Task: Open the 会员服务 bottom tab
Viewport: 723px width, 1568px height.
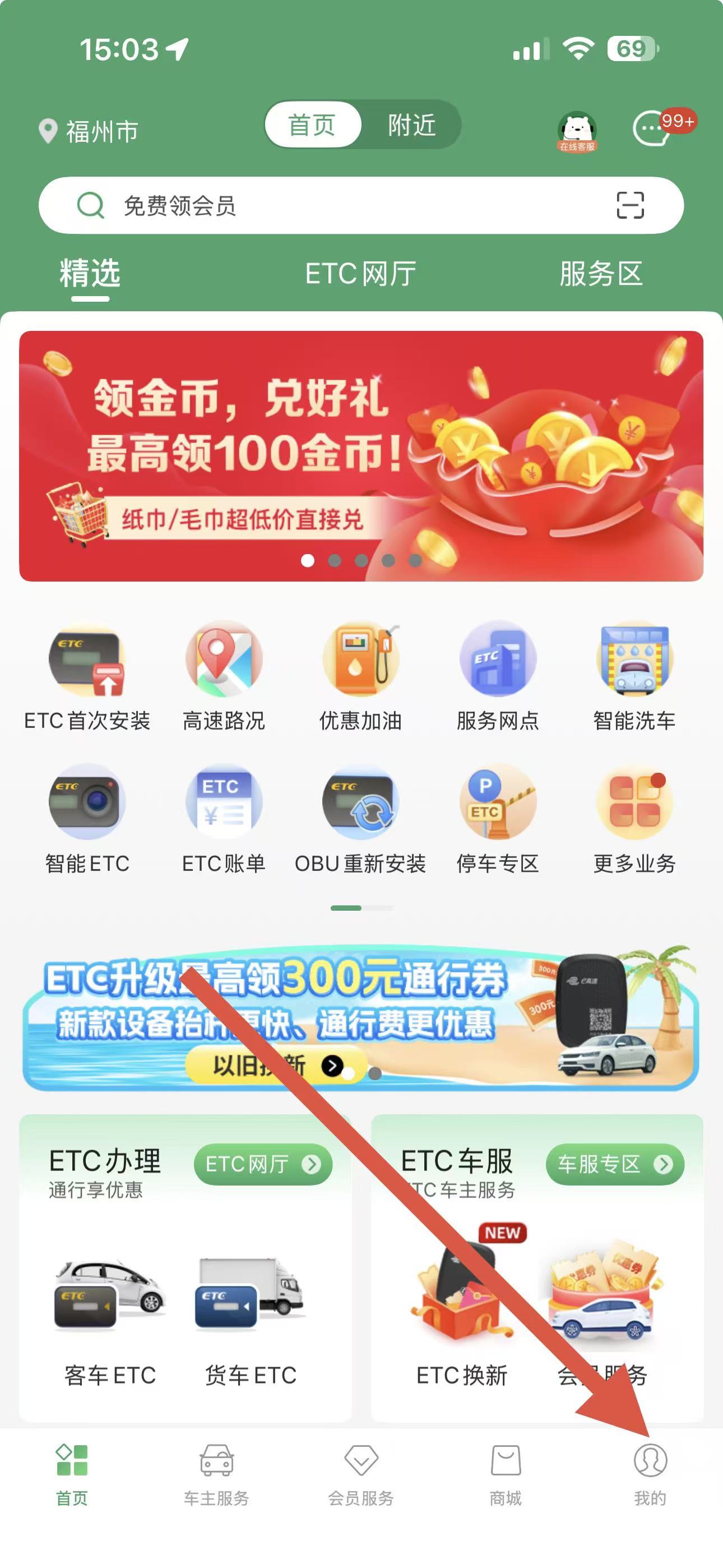Action: (361, 1474)
